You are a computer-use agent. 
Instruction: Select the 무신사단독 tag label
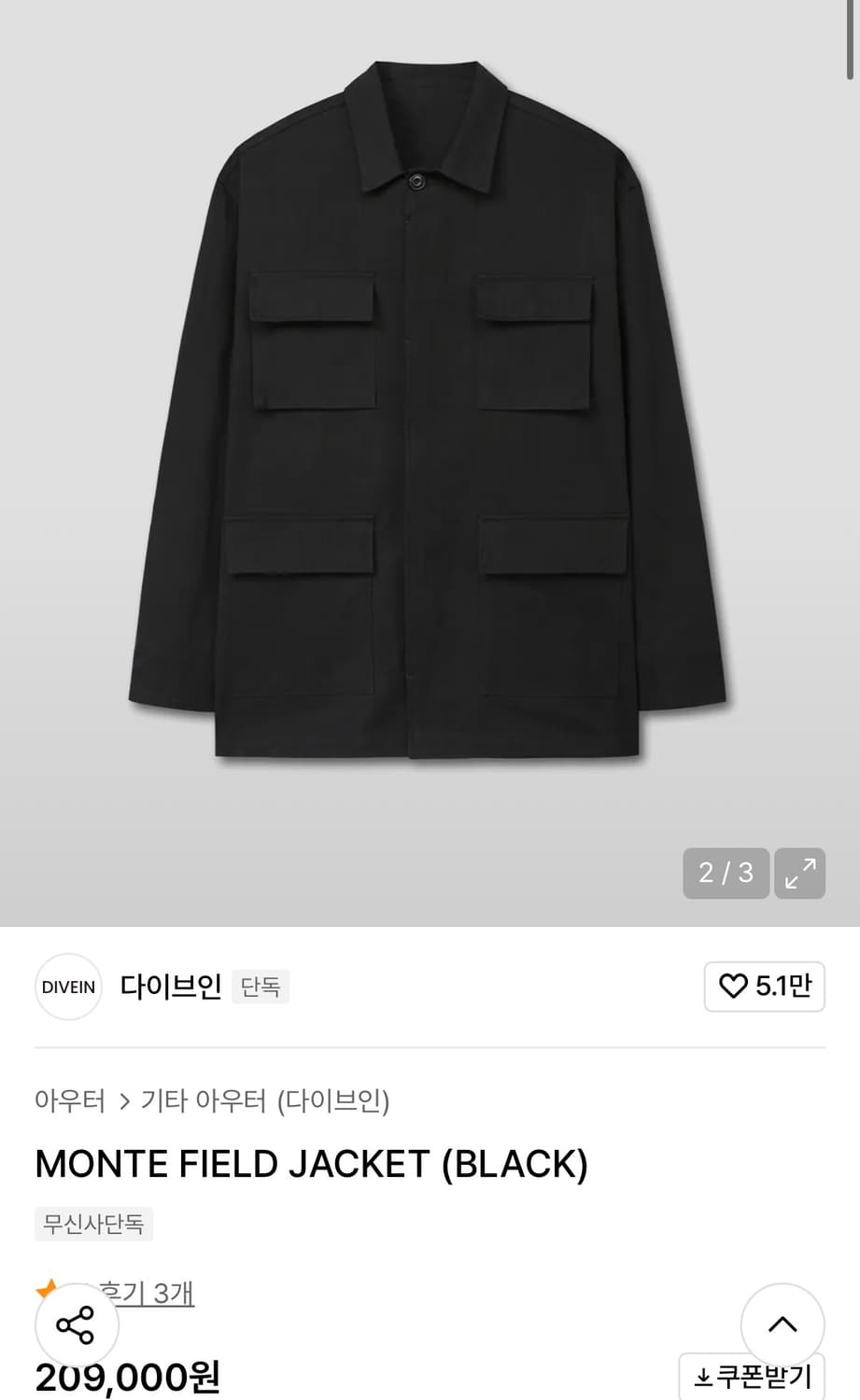point(93,1224)
